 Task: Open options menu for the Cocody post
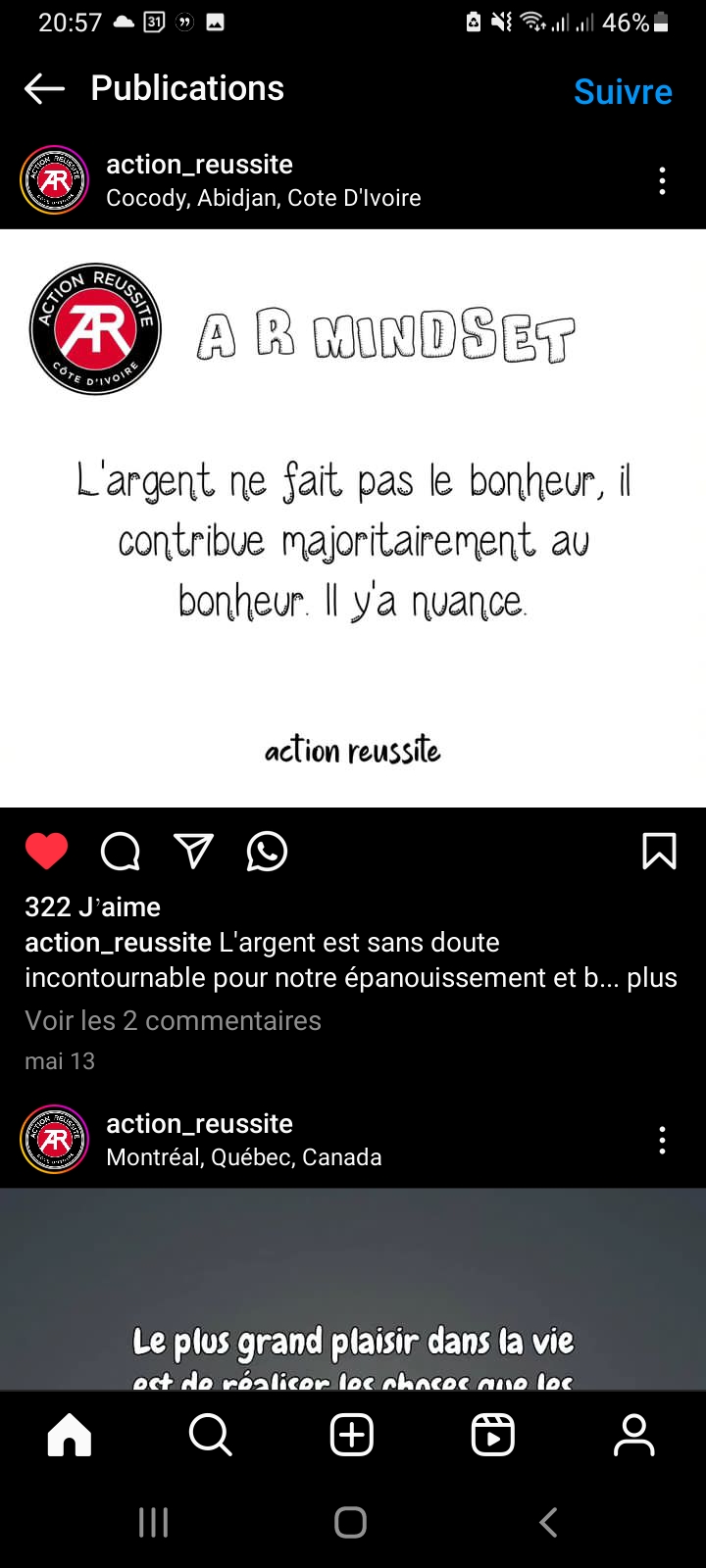coord(663,180)
